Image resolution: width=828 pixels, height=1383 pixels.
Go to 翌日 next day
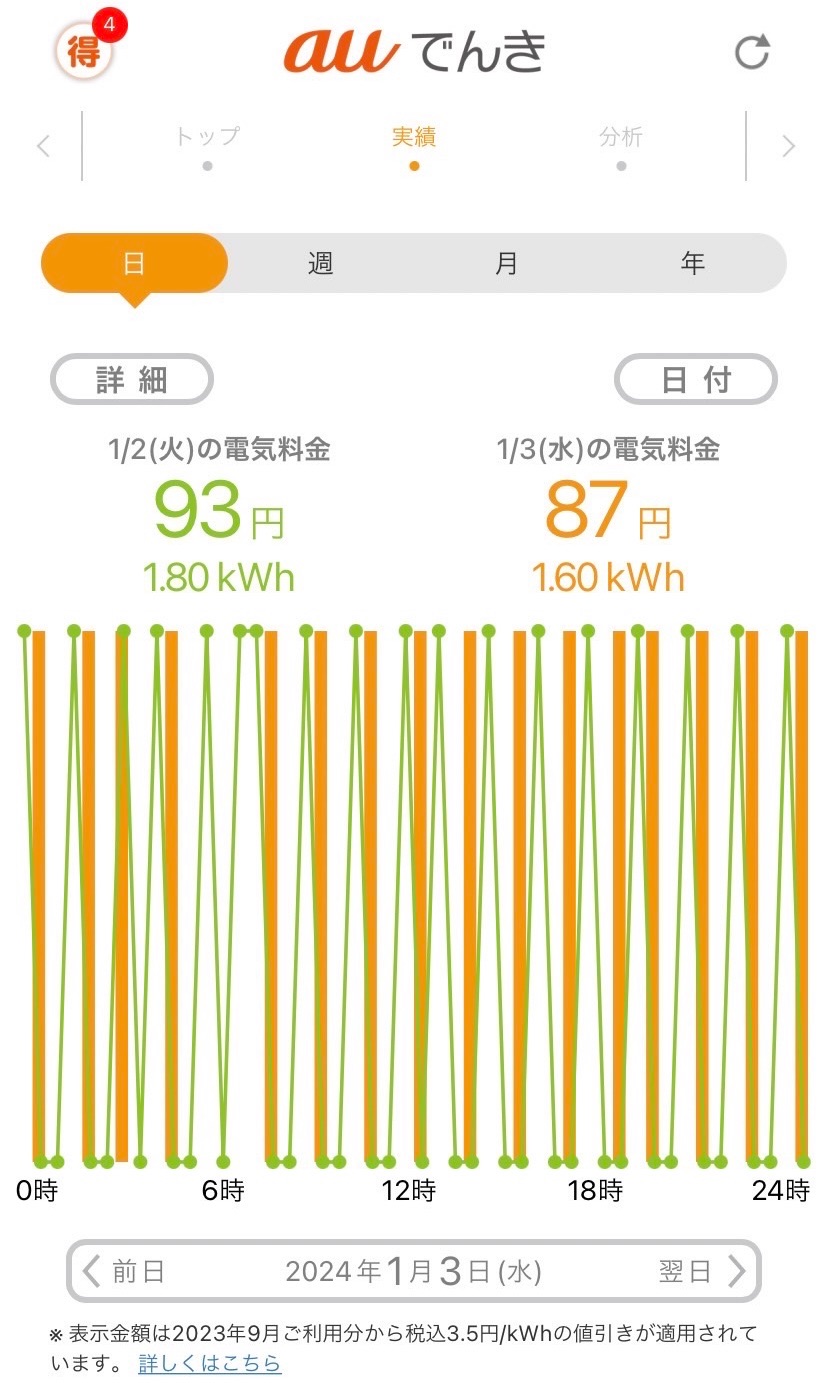click(702, 1271)
